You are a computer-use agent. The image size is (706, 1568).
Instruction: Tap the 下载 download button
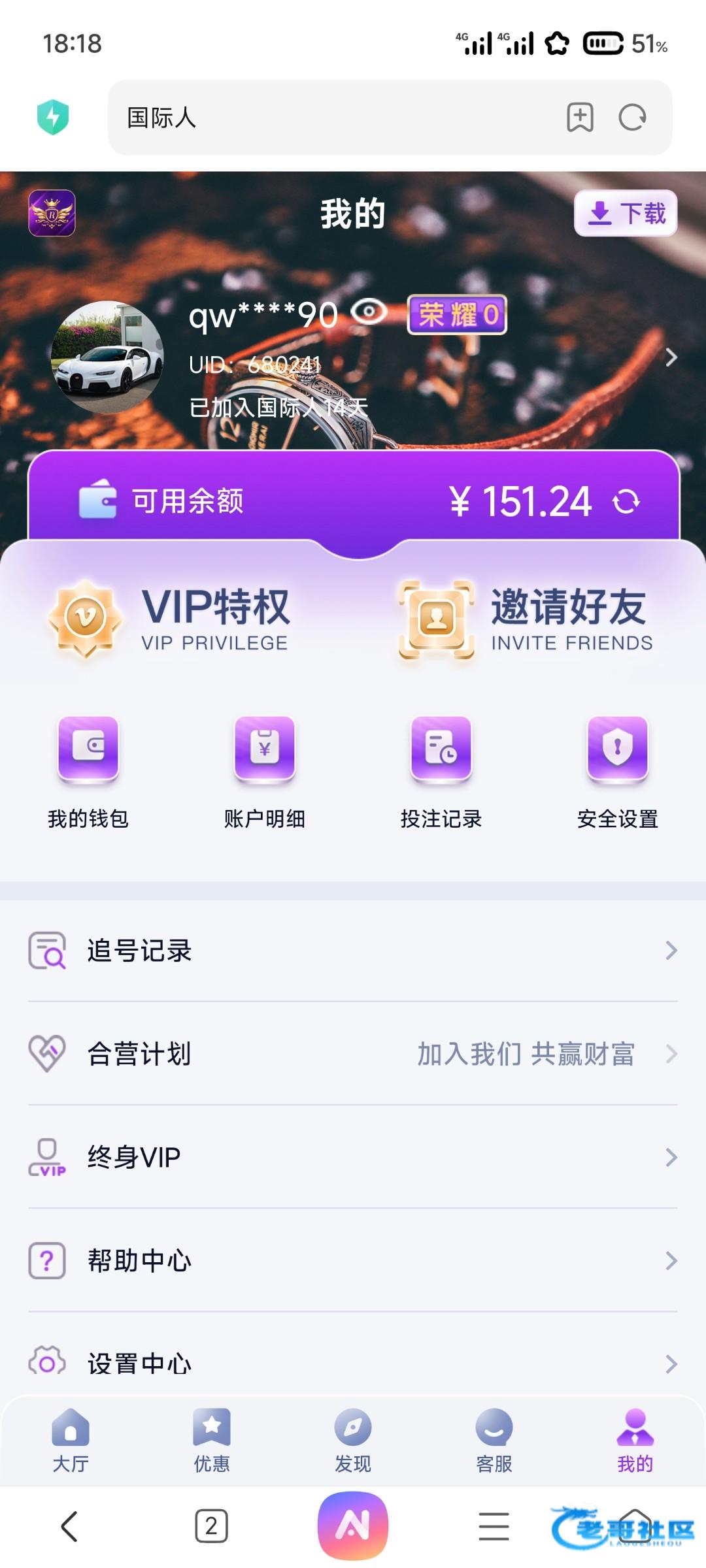click(x=625, y=213)
